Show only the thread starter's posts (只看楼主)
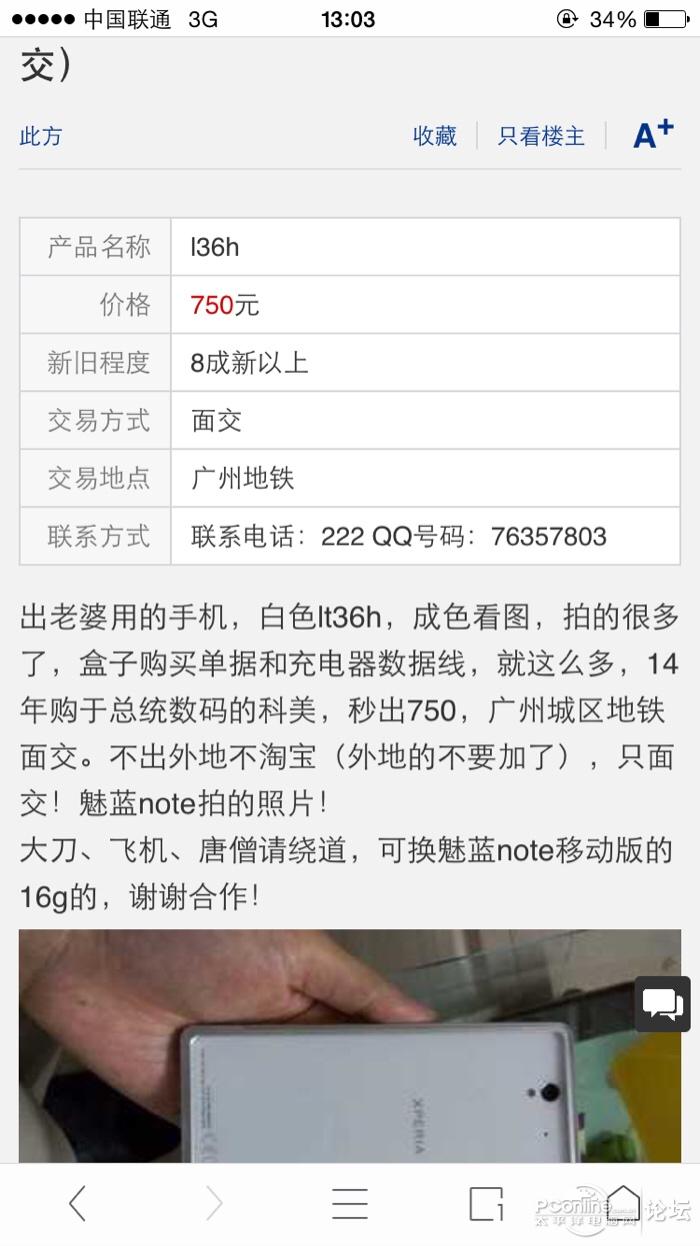 coord(541,136)
